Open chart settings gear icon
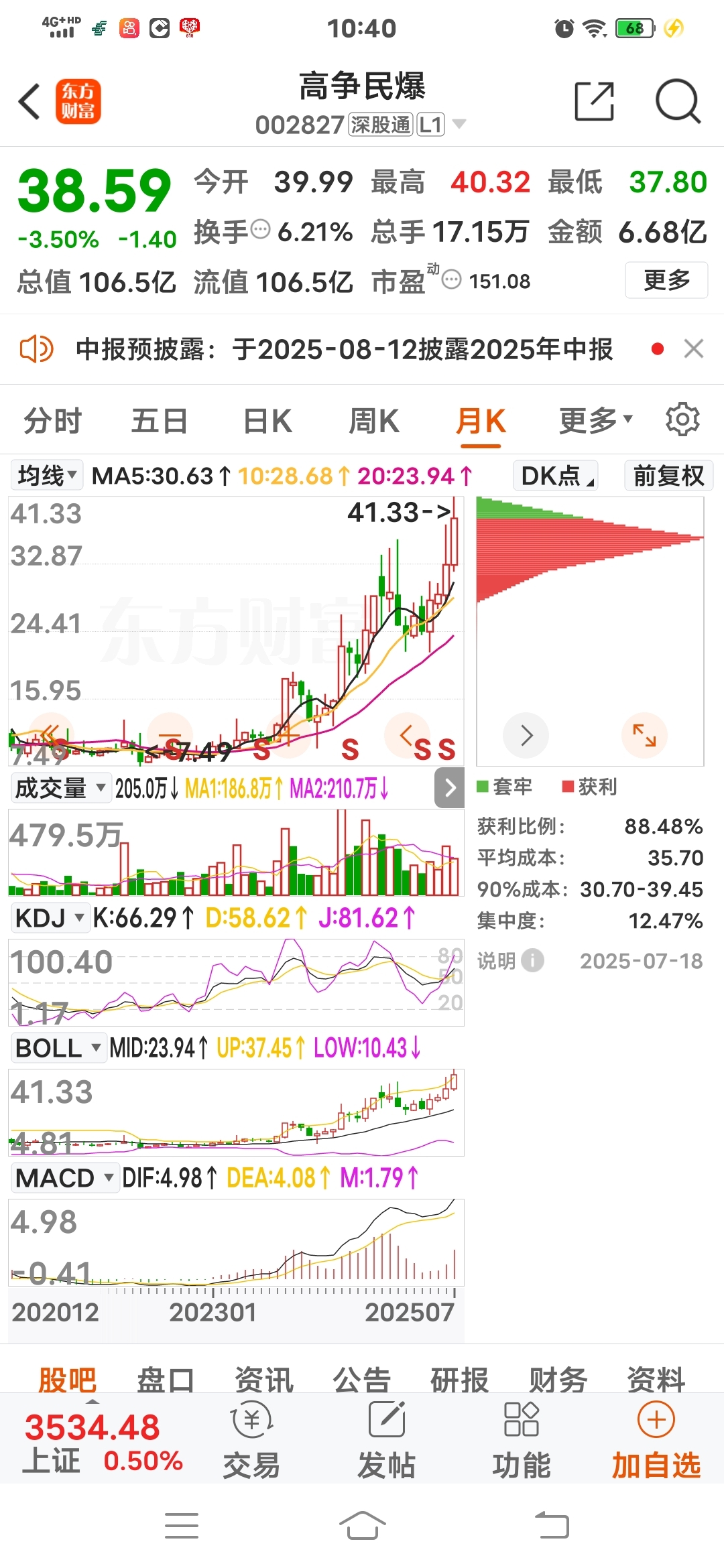This screenshot has width=724, height=1568. 682,420
